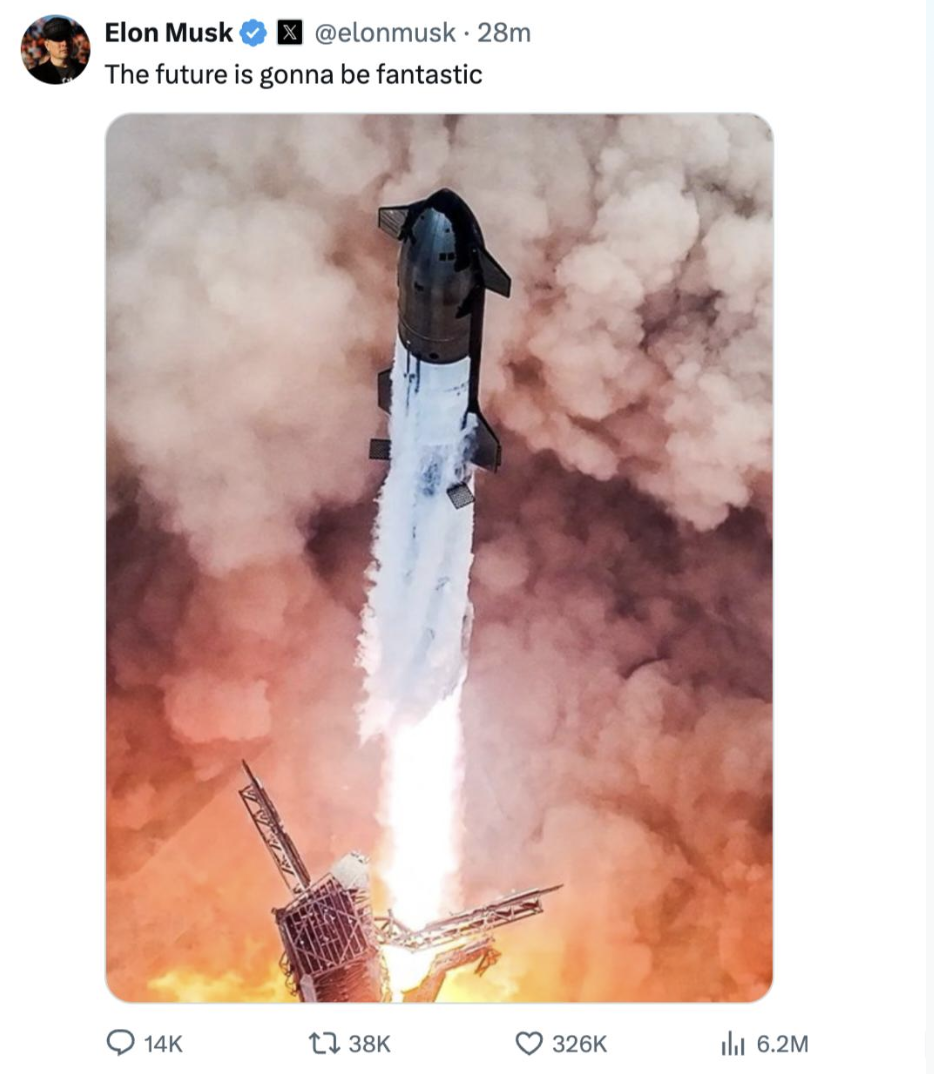The image size is (934, 1074).
Task: Reply to the post with 14K comments
Action: click(121, 1044)
